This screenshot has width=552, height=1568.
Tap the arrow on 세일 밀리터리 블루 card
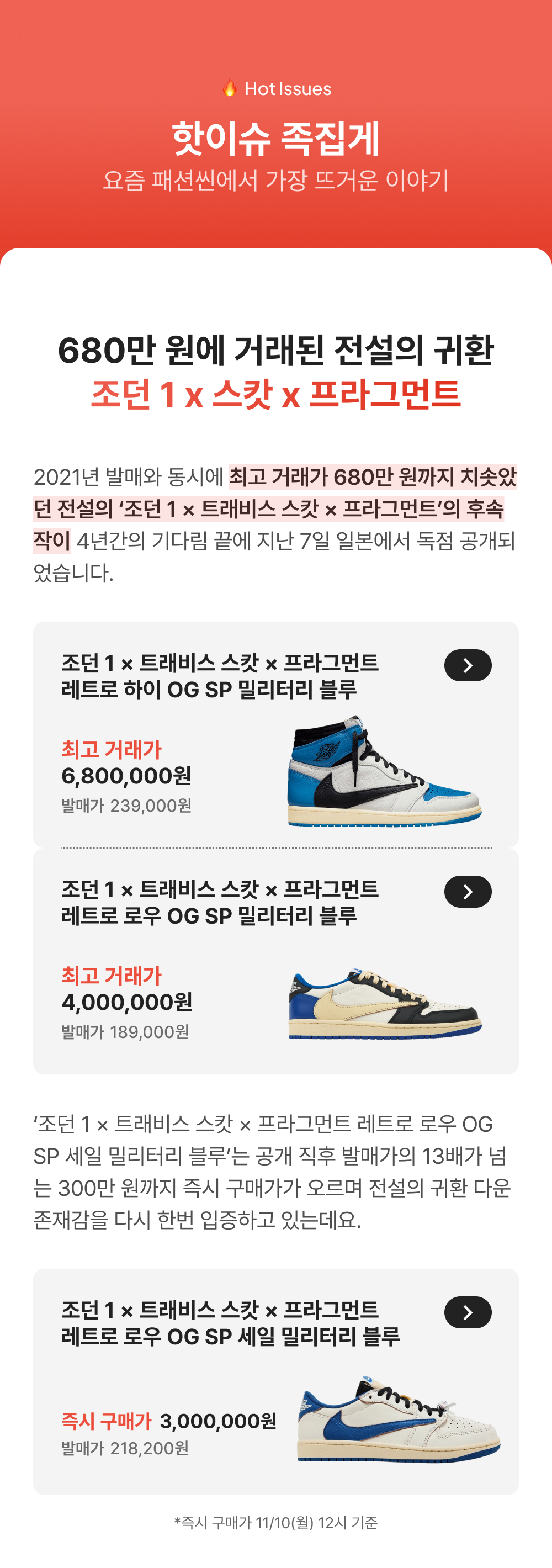(x=468, y=1313)
